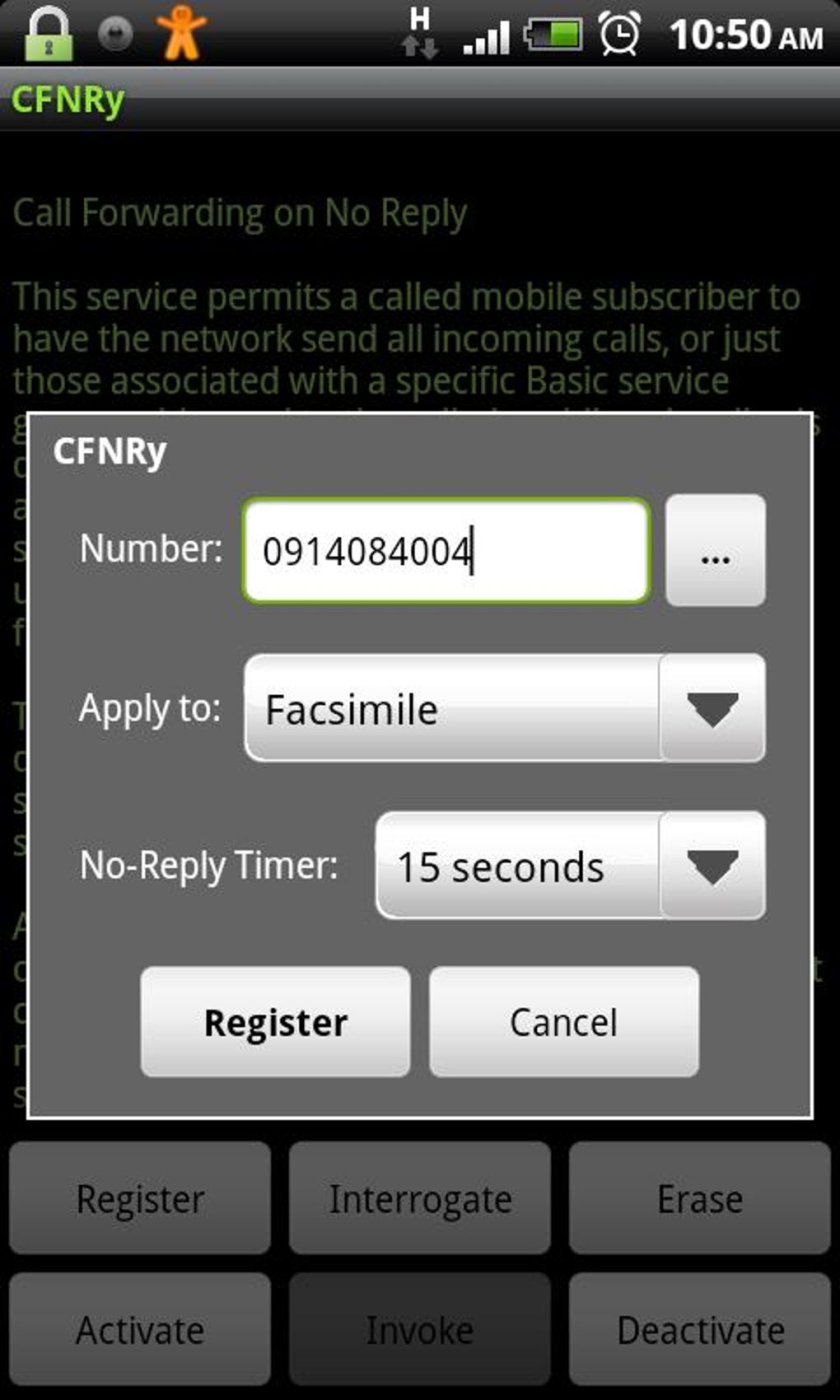840x1400 pixels.
Task: Cancel the CFNRy dialog
Action: pos(562,1021)
